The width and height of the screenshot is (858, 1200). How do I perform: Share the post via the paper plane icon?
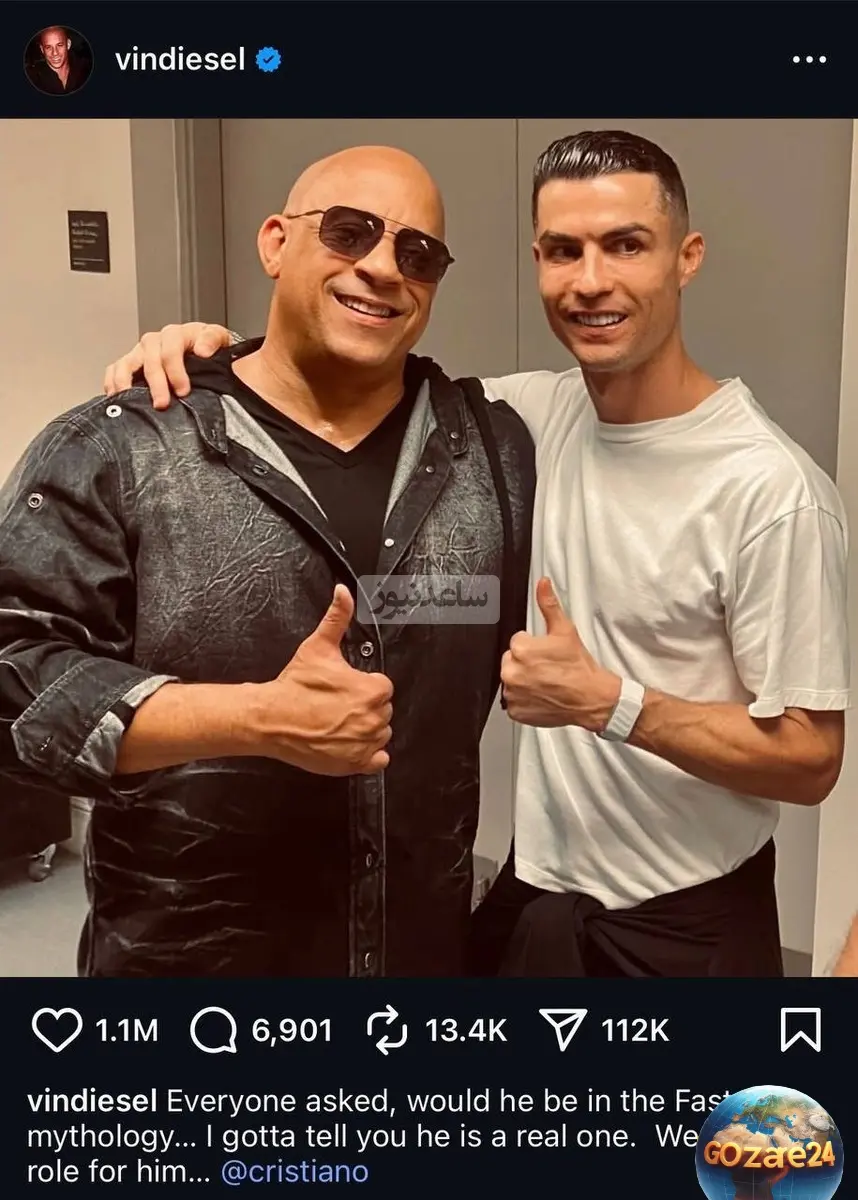[563, 1030]
